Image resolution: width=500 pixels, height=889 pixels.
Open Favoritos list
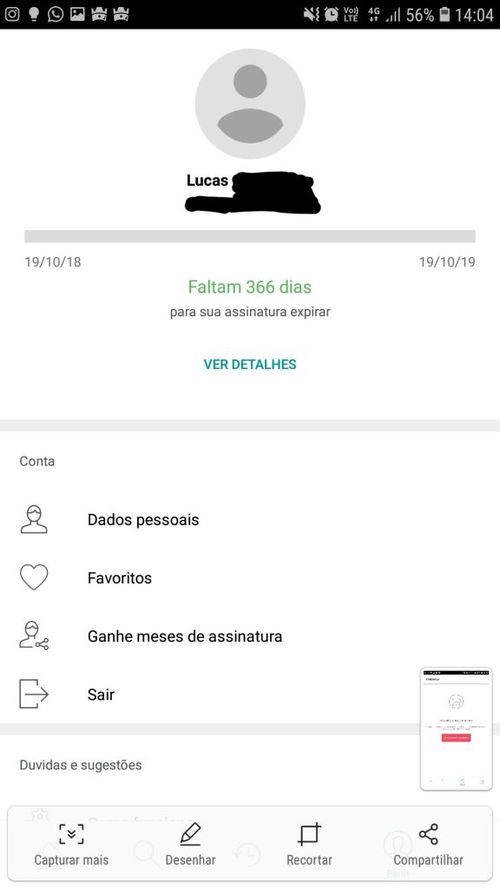click(250, 578)
